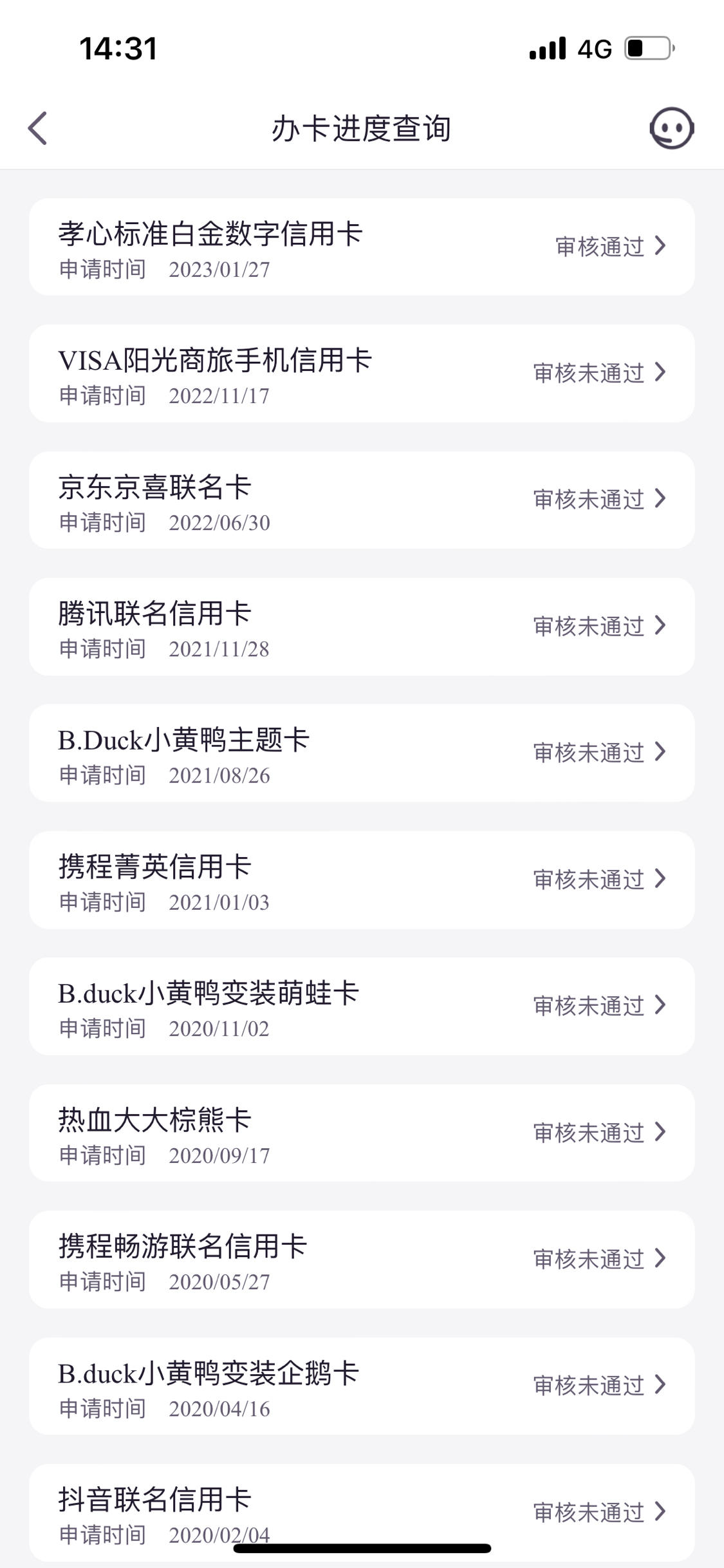The image size is (724, 1568).
Task: Open 孝心标准白金数字信用卡 application details
Action: (362, 247)
